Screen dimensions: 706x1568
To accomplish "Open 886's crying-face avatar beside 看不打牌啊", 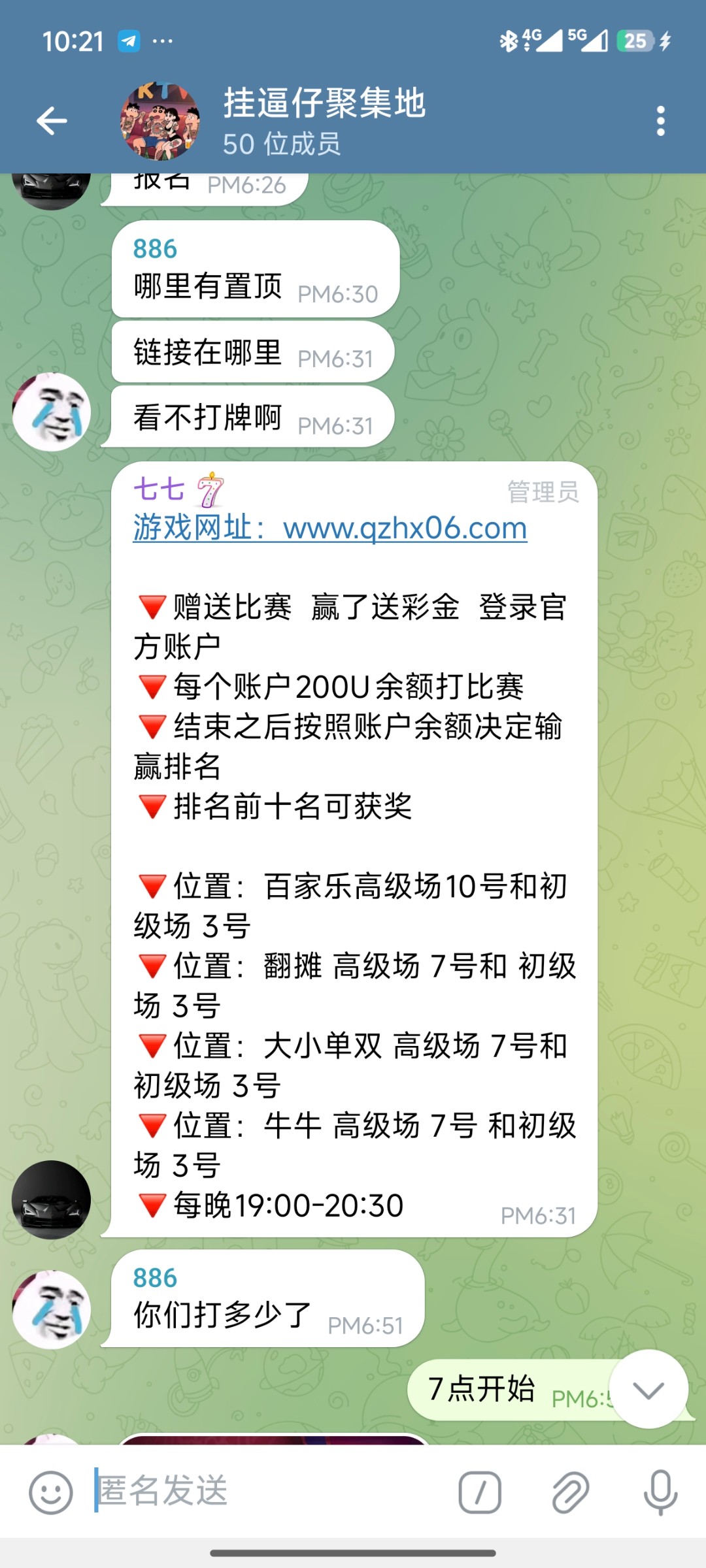I will point(52,412).
